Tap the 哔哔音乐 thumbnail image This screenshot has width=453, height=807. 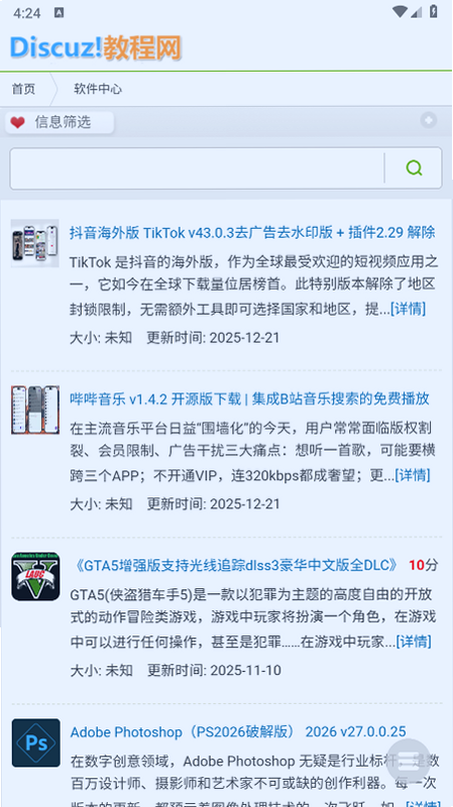(x=35, y=410)
